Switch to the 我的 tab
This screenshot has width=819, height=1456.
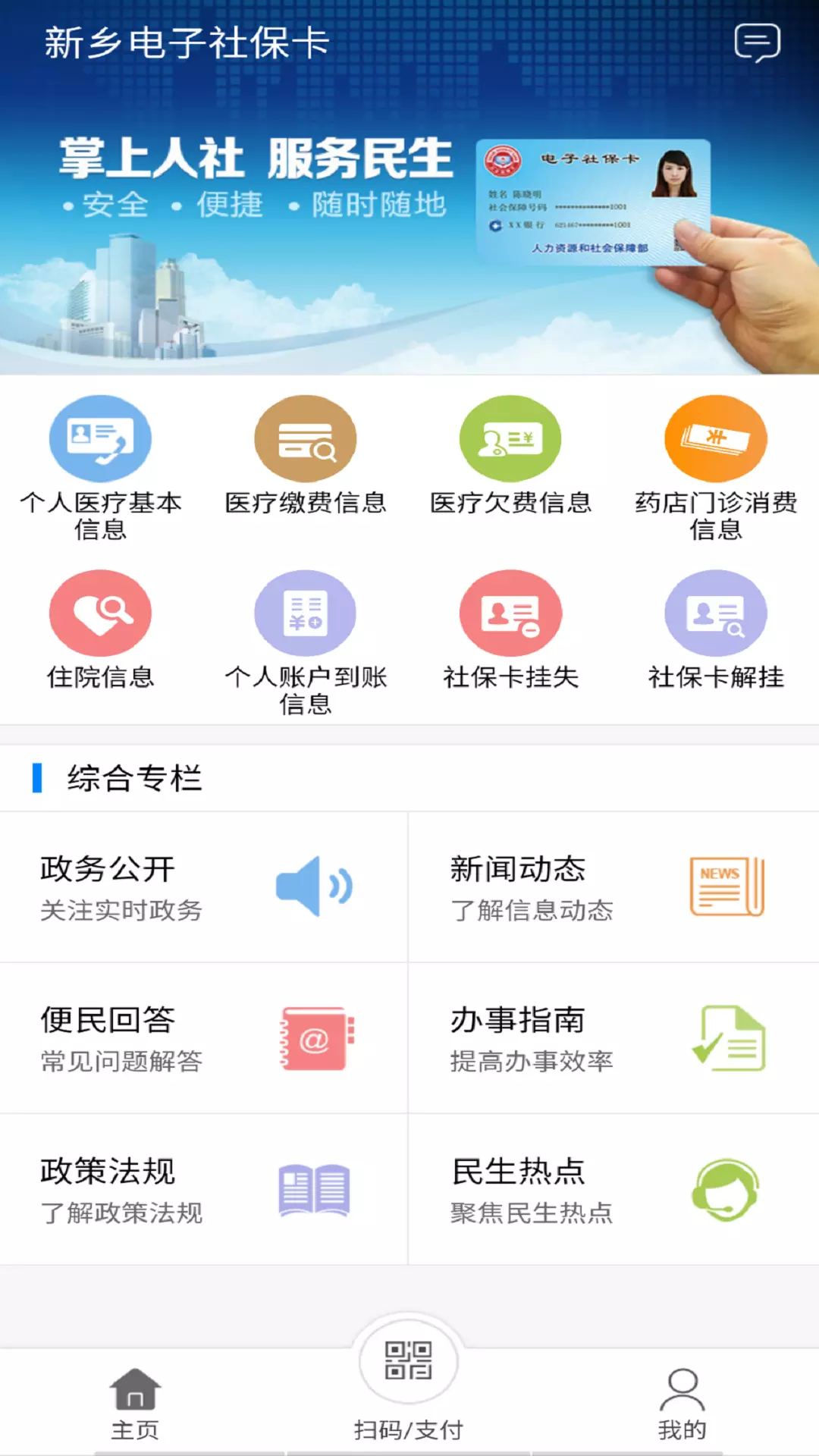[682, 1404]
